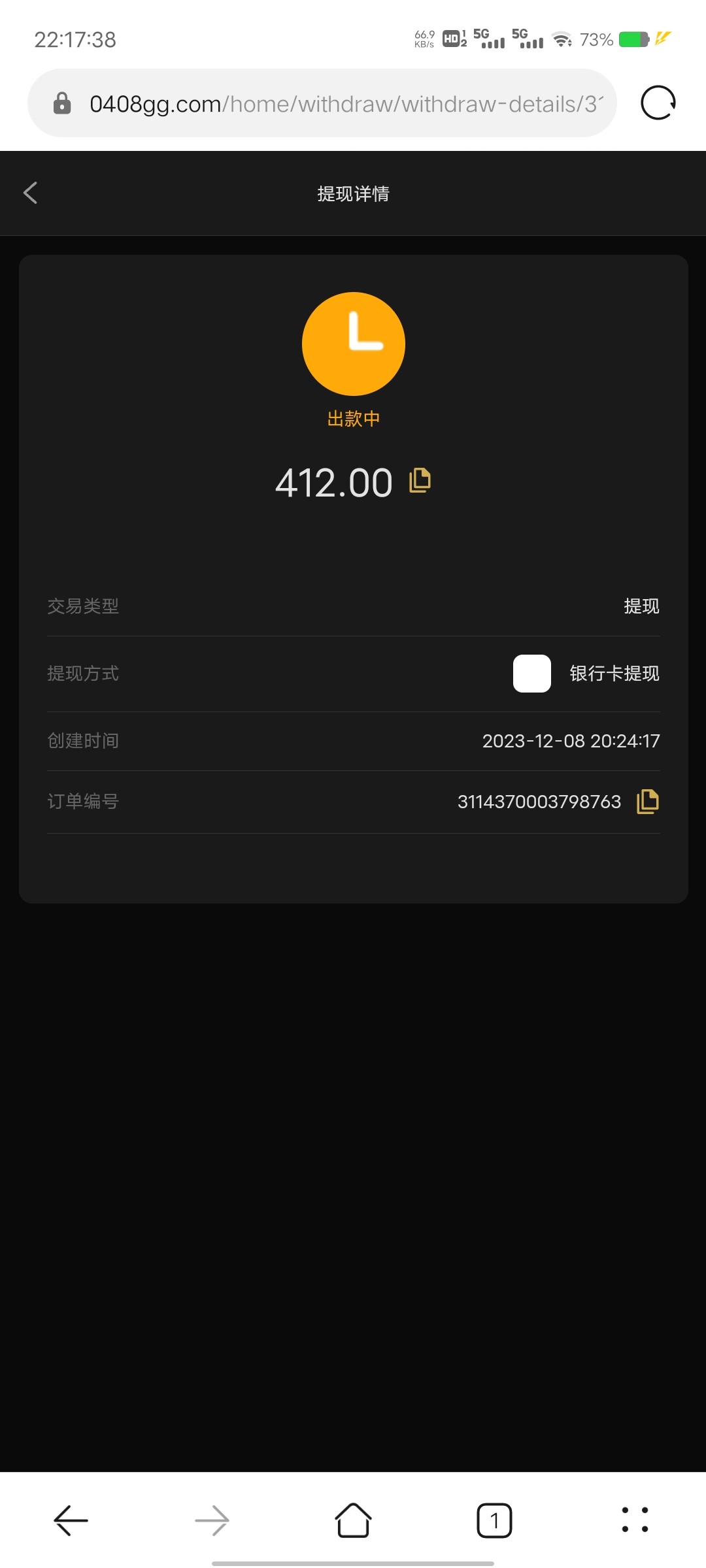Navigate back with the browser back arrow
Screen dimensions: 706x1568
(71, 1520)
